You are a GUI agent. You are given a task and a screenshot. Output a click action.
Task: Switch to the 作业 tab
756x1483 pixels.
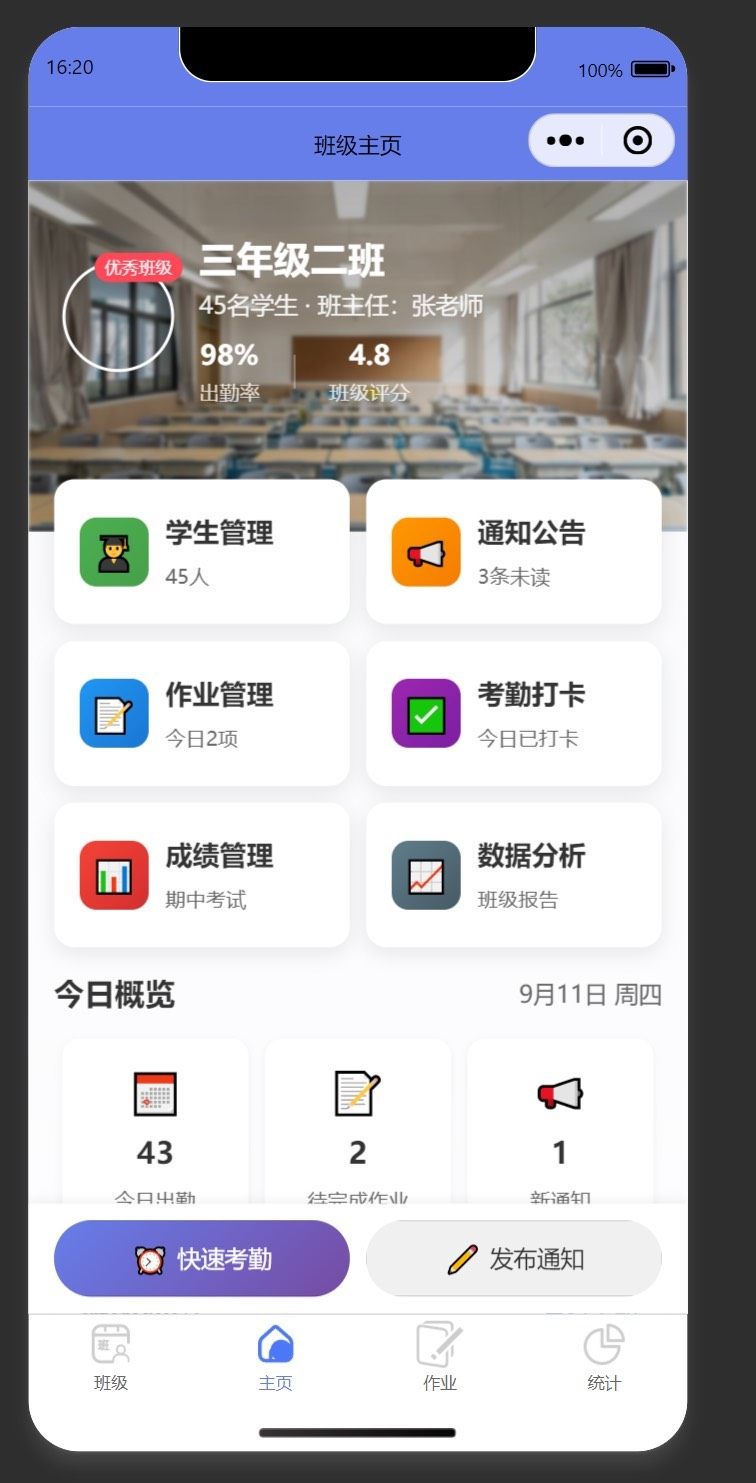[440, 1357]
